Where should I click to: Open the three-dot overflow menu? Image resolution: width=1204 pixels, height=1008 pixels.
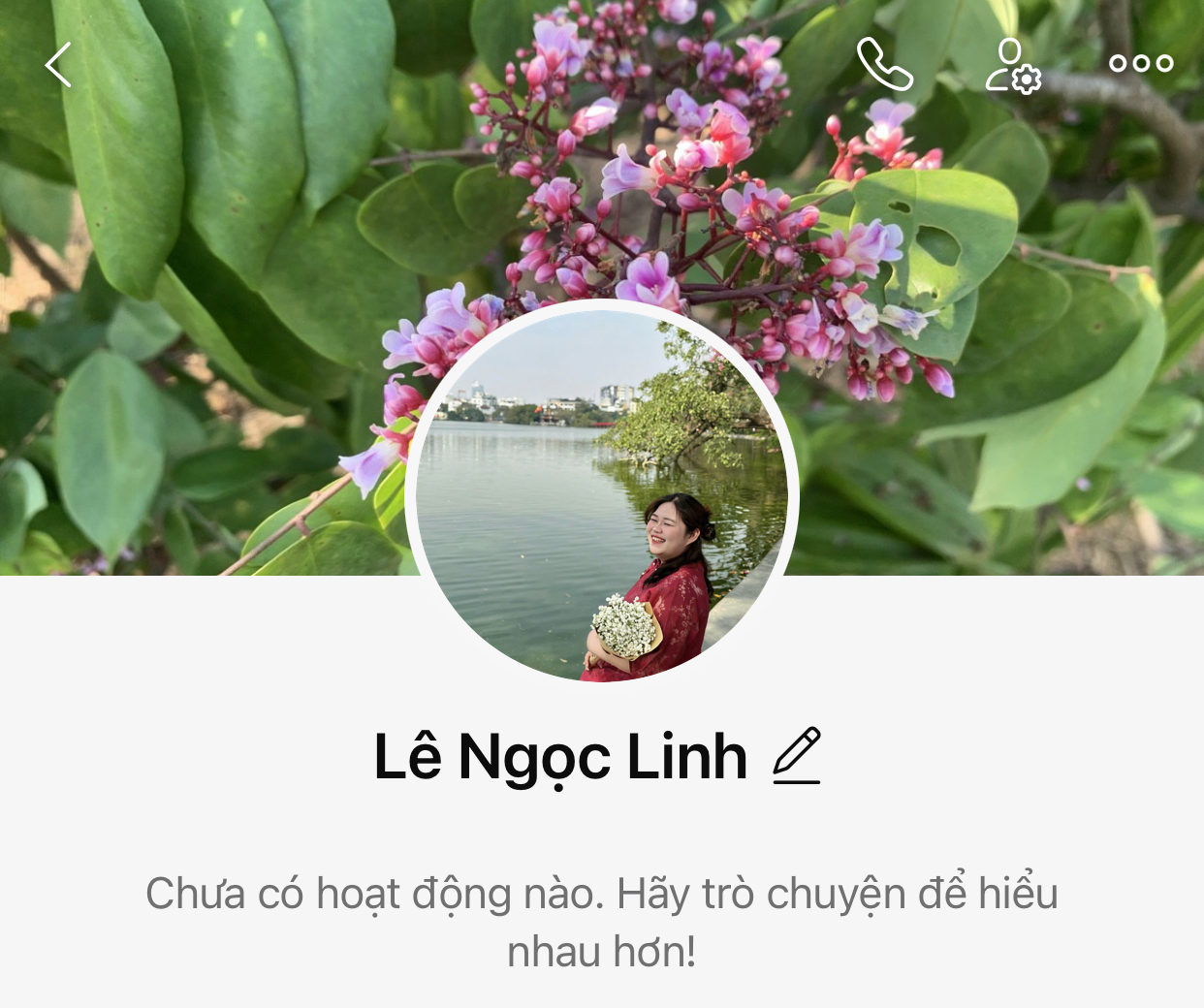point(1141,64)
